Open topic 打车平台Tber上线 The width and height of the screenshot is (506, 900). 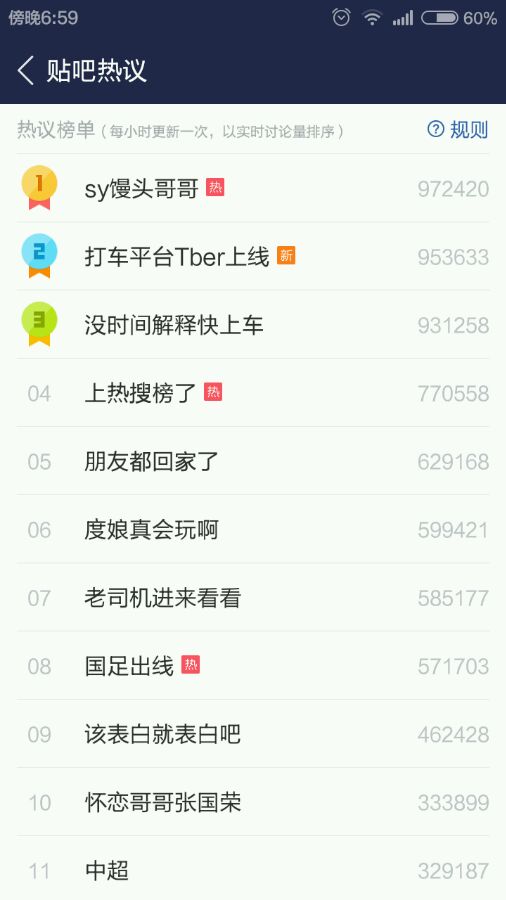[x=253, y=257]
